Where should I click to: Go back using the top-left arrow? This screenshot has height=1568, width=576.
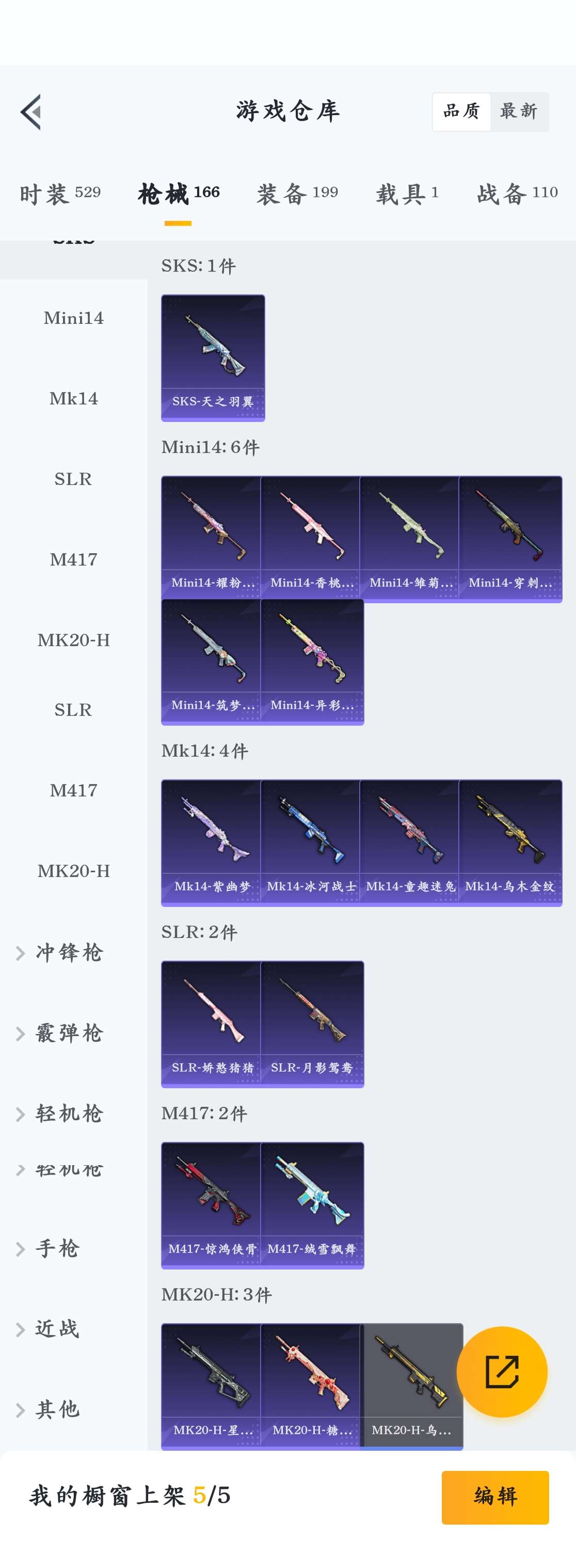(x=31, y=112)
